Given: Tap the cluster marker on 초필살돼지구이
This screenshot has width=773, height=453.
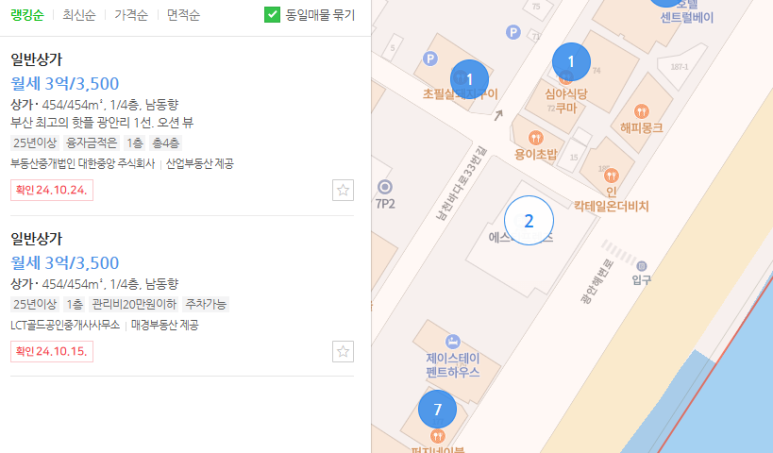Looking at the screenshot, I should coord(470,78).
